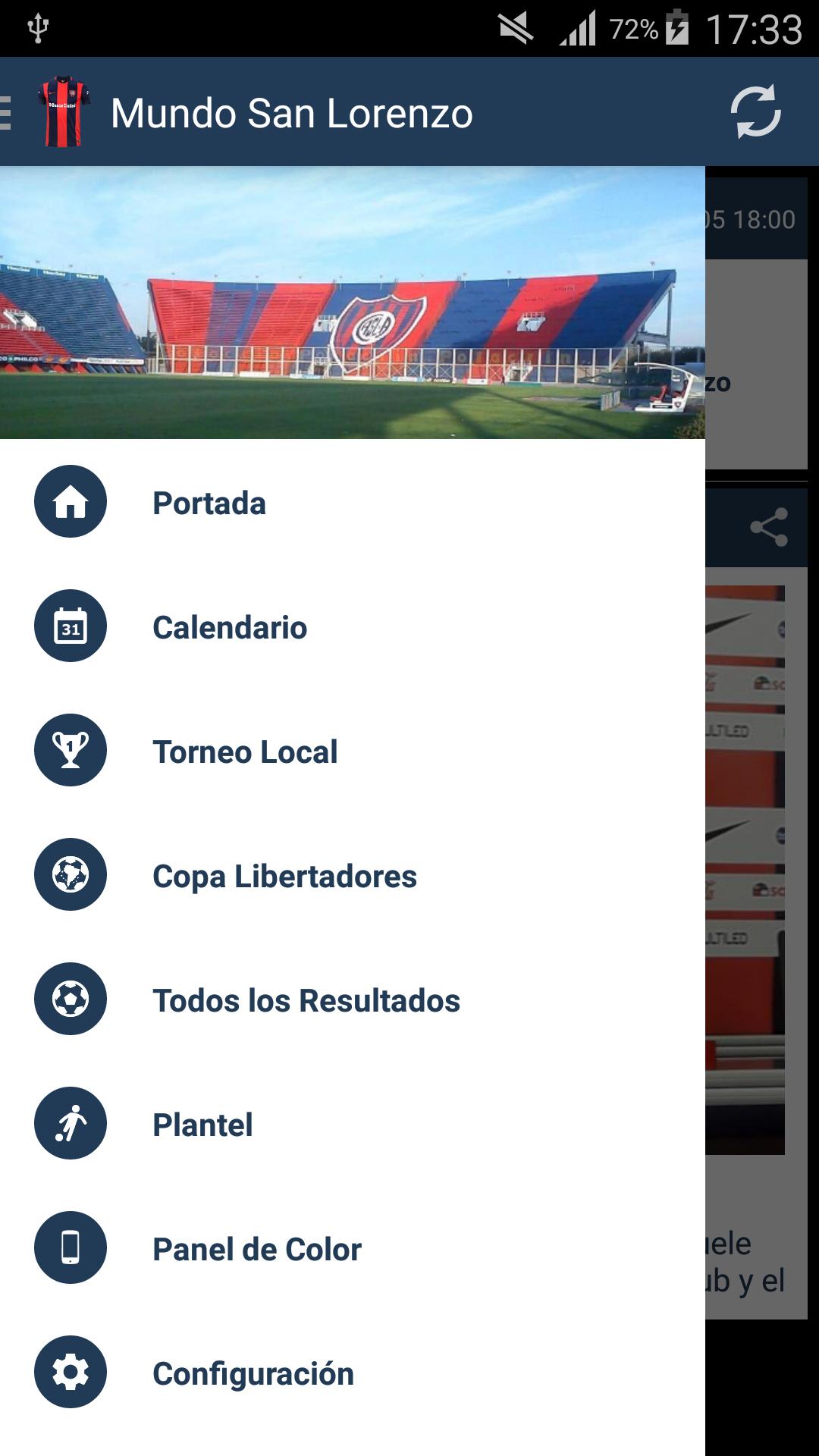The image size is (819, 1456).
Task: Tap the Mundo San Lorenzo title
Action: point(292,114)
